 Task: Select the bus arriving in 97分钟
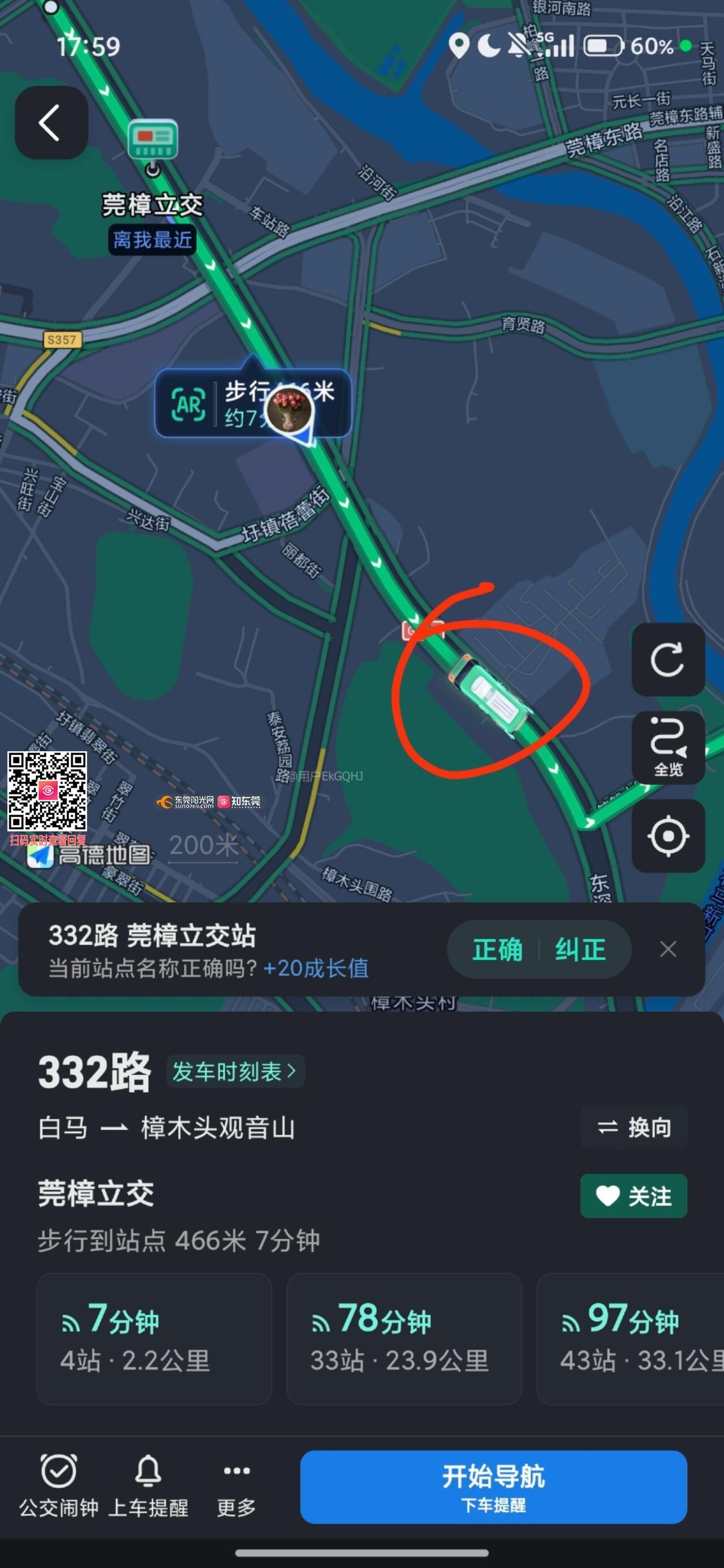pos(630,1338)
